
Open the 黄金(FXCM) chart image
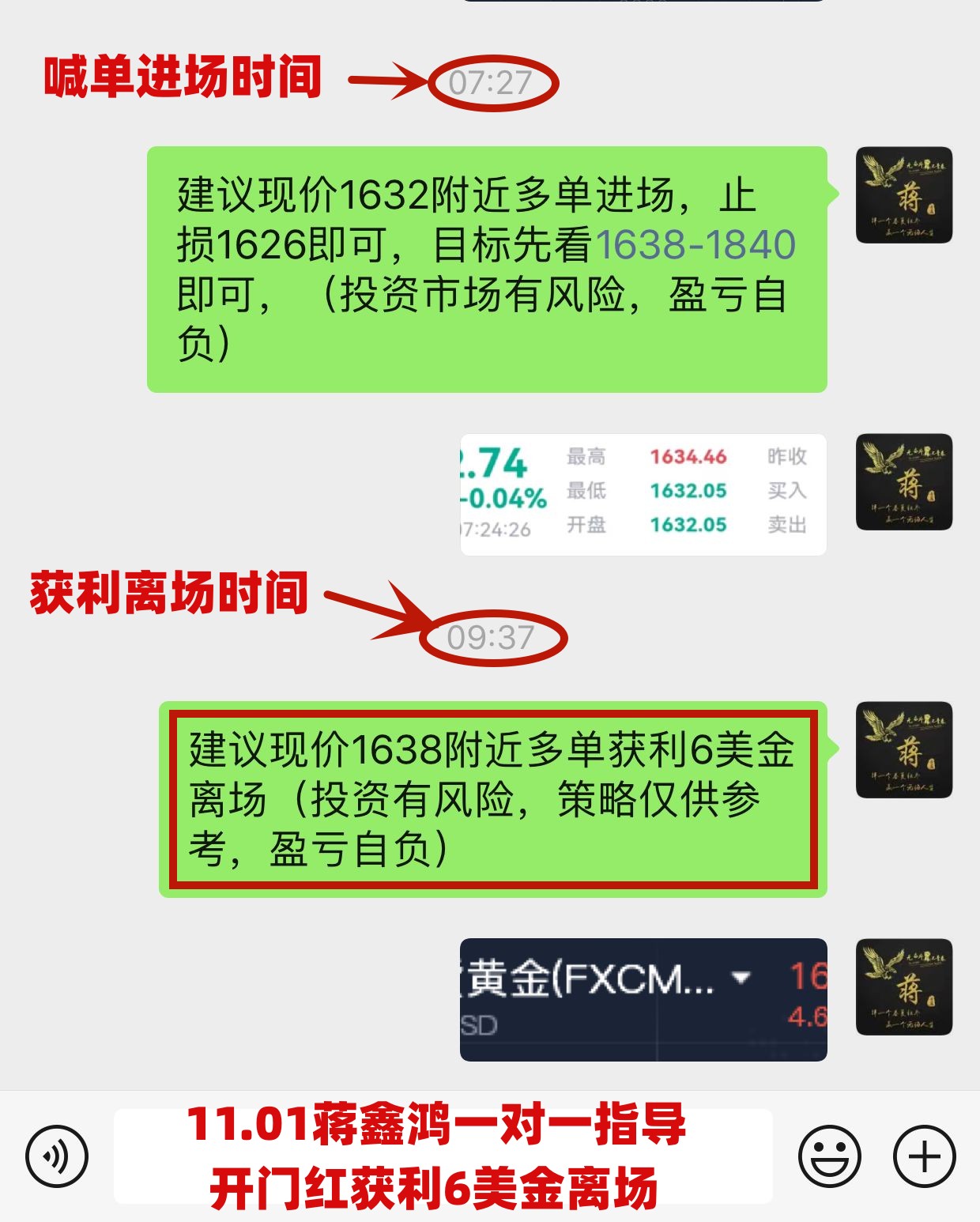(x=643, y=999)
